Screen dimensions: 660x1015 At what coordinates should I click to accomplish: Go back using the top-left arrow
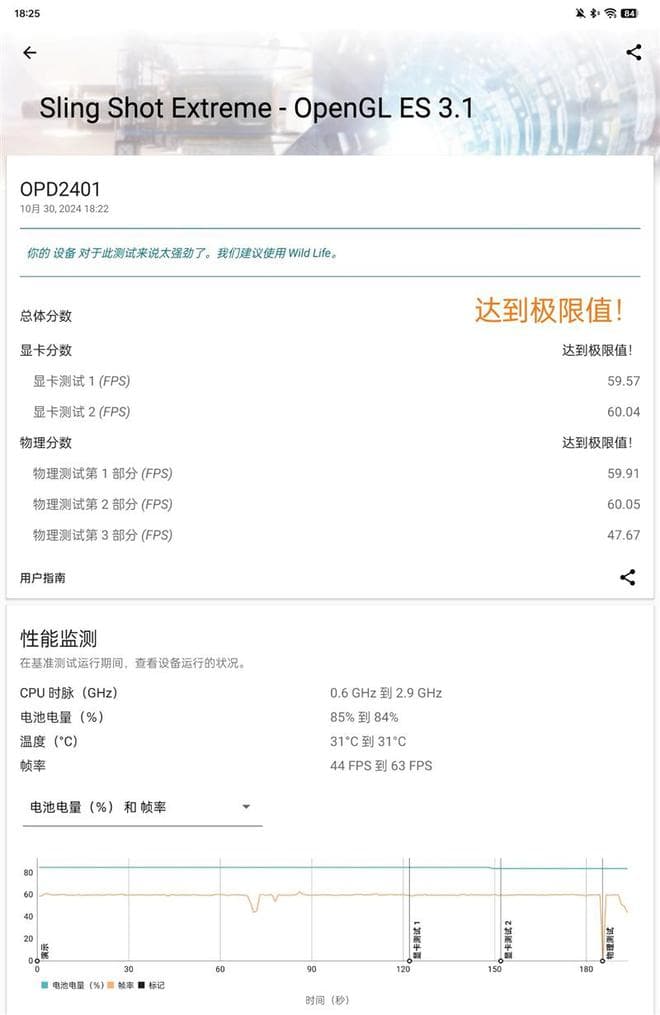tap(29, 53)
